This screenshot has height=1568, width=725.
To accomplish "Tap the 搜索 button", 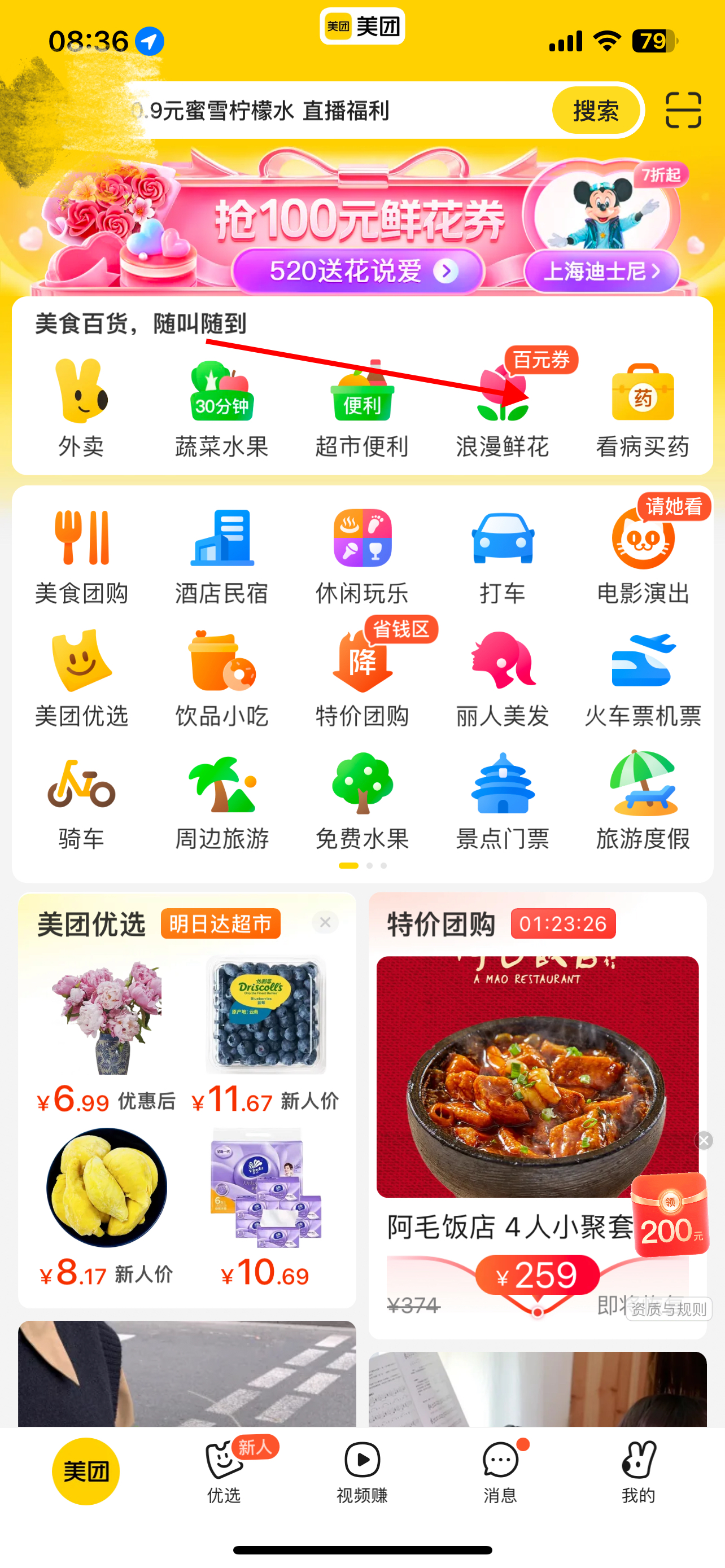I will click(595, 111).
